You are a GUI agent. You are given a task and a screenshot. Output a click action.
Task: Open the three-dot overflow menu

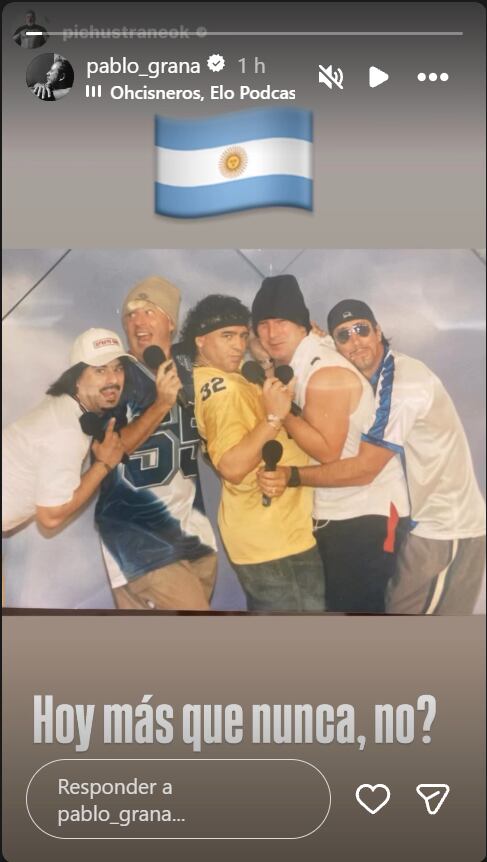click(x=433, y=77)
